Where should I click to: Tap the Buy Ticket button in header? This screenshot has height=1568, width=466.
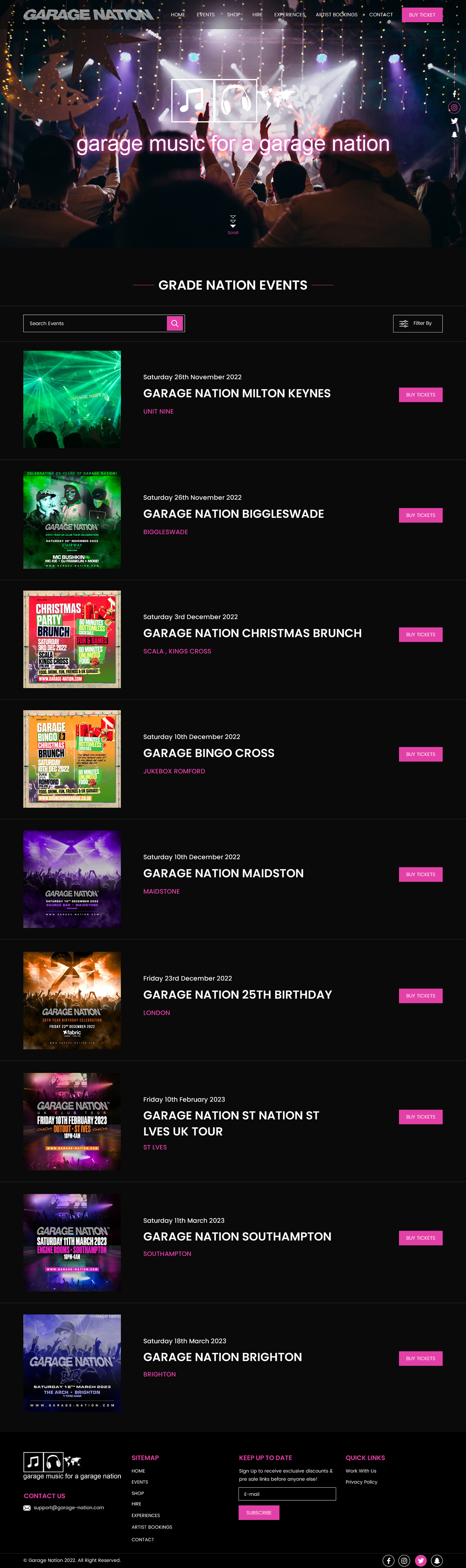coord(421,15)
